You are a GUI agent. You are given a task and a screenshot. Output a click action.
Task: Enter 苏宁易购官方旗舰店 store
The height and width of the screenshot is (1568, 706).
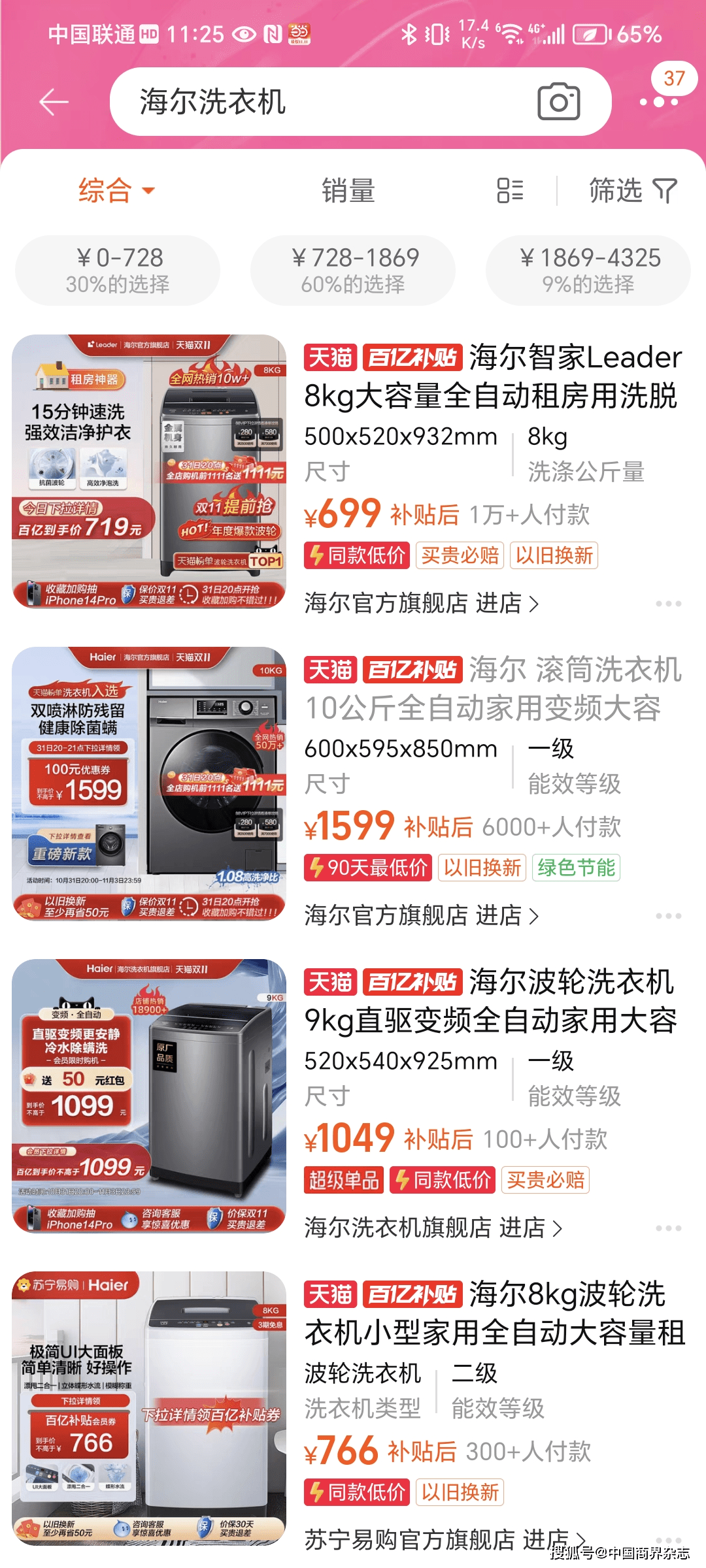(445, 1540)
